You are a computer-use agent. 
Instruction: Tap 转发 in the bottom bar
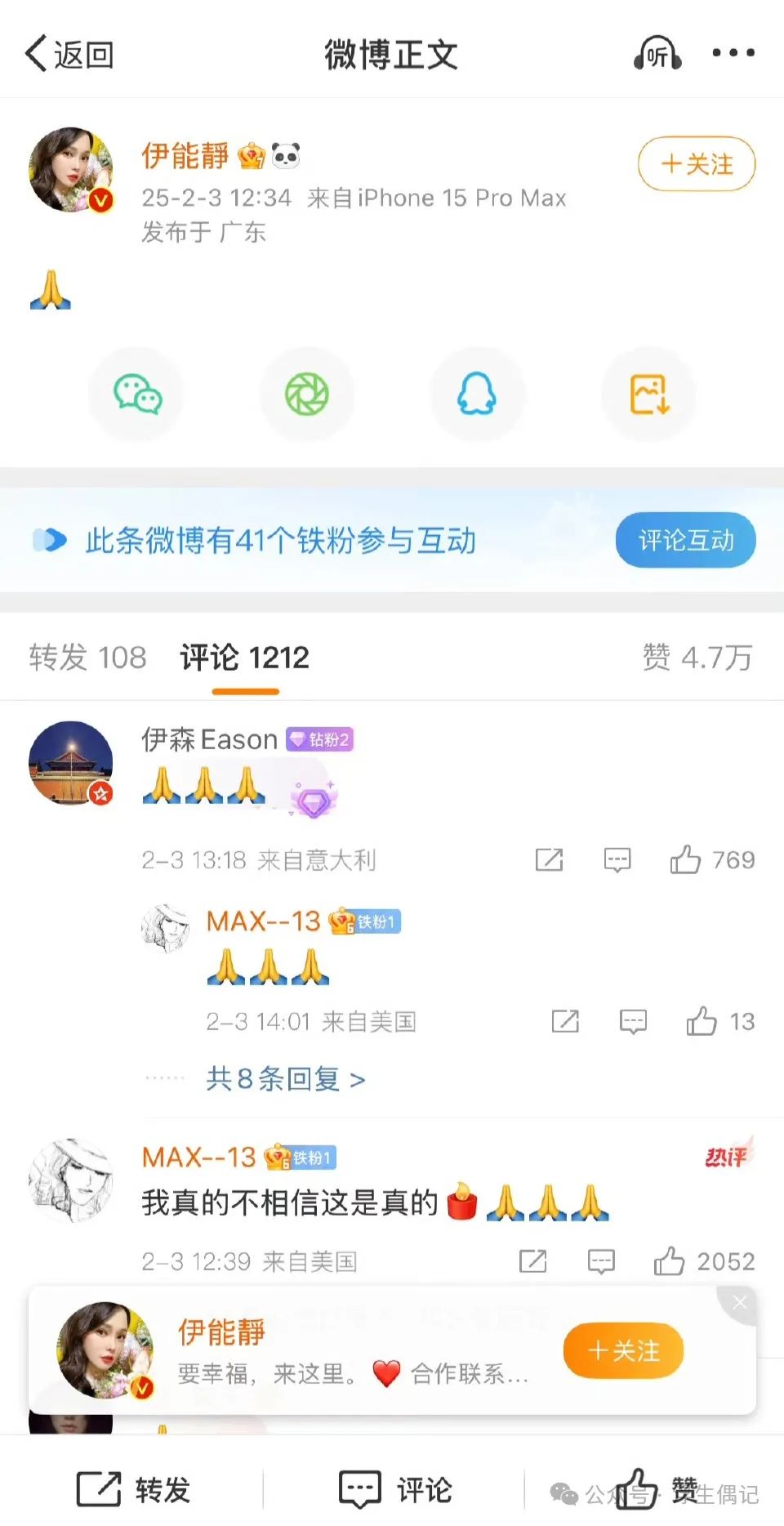134,1489
